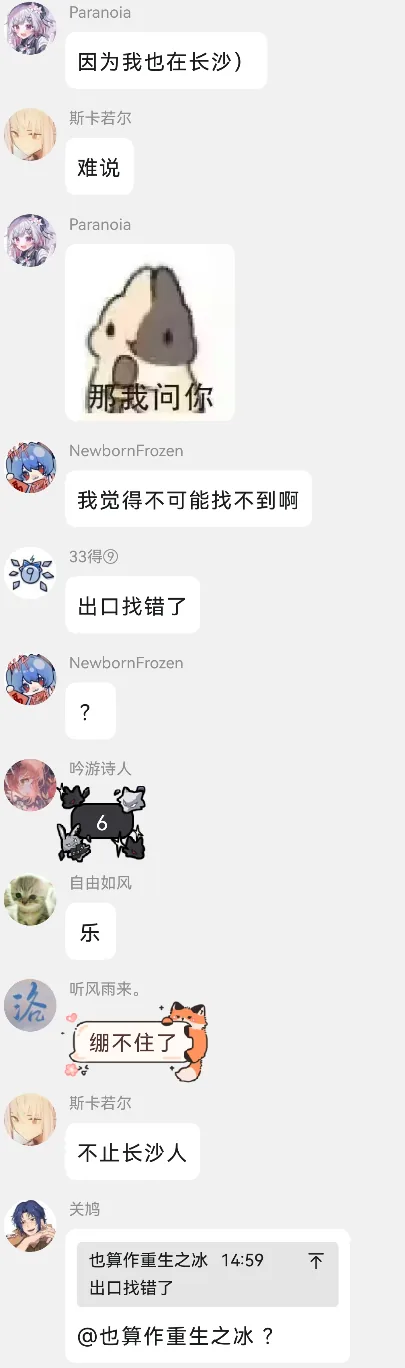Tap 自由如风's cat avatar
405x1368 pixels.
[31, 899]
